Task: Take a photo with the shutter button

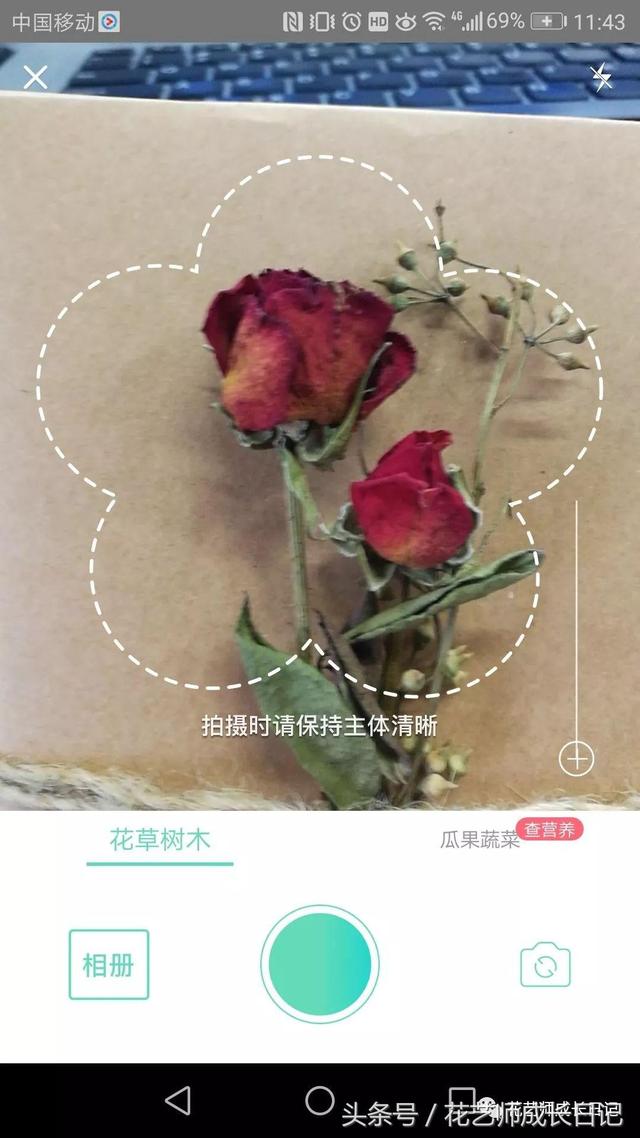Action: (320, 965)
